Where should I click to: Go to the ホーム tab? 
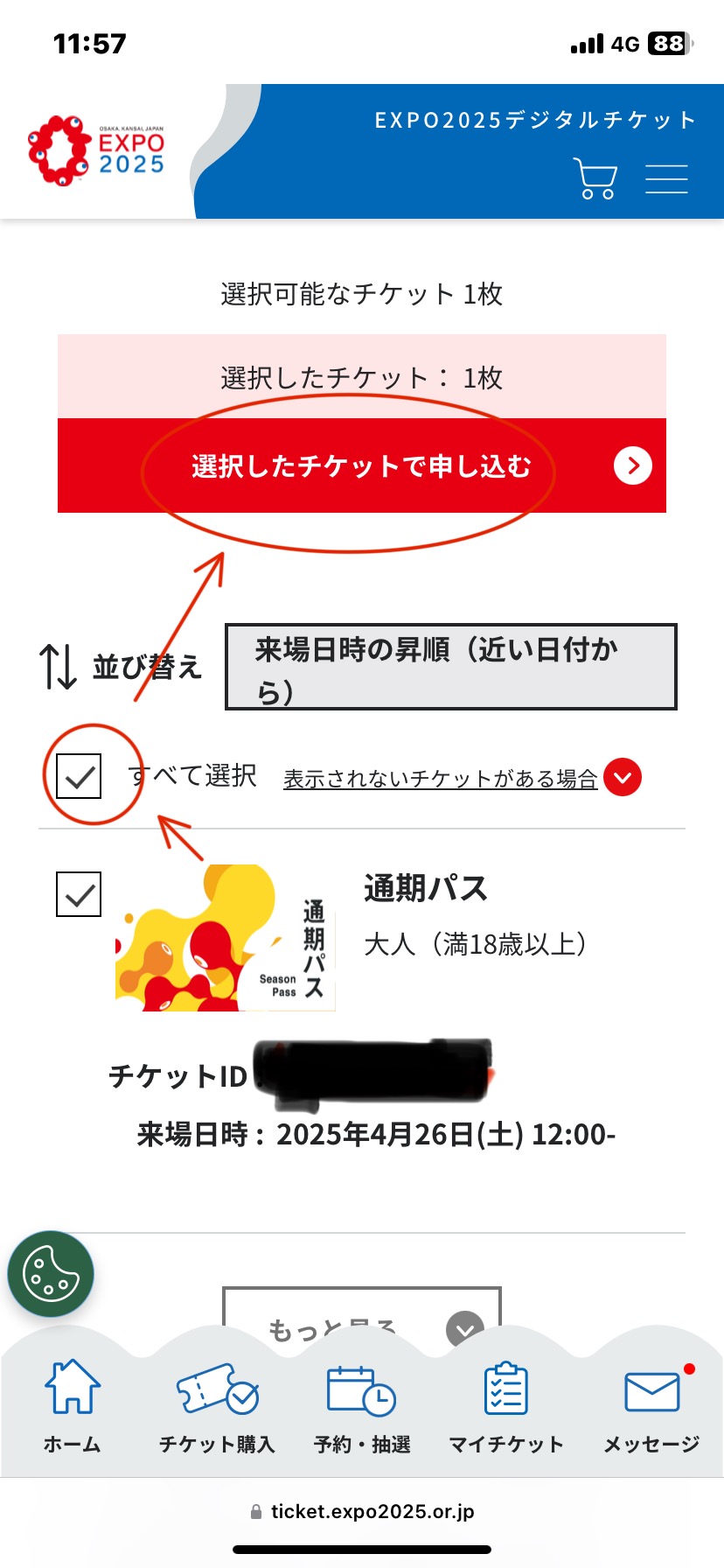tap(73, 1405)
